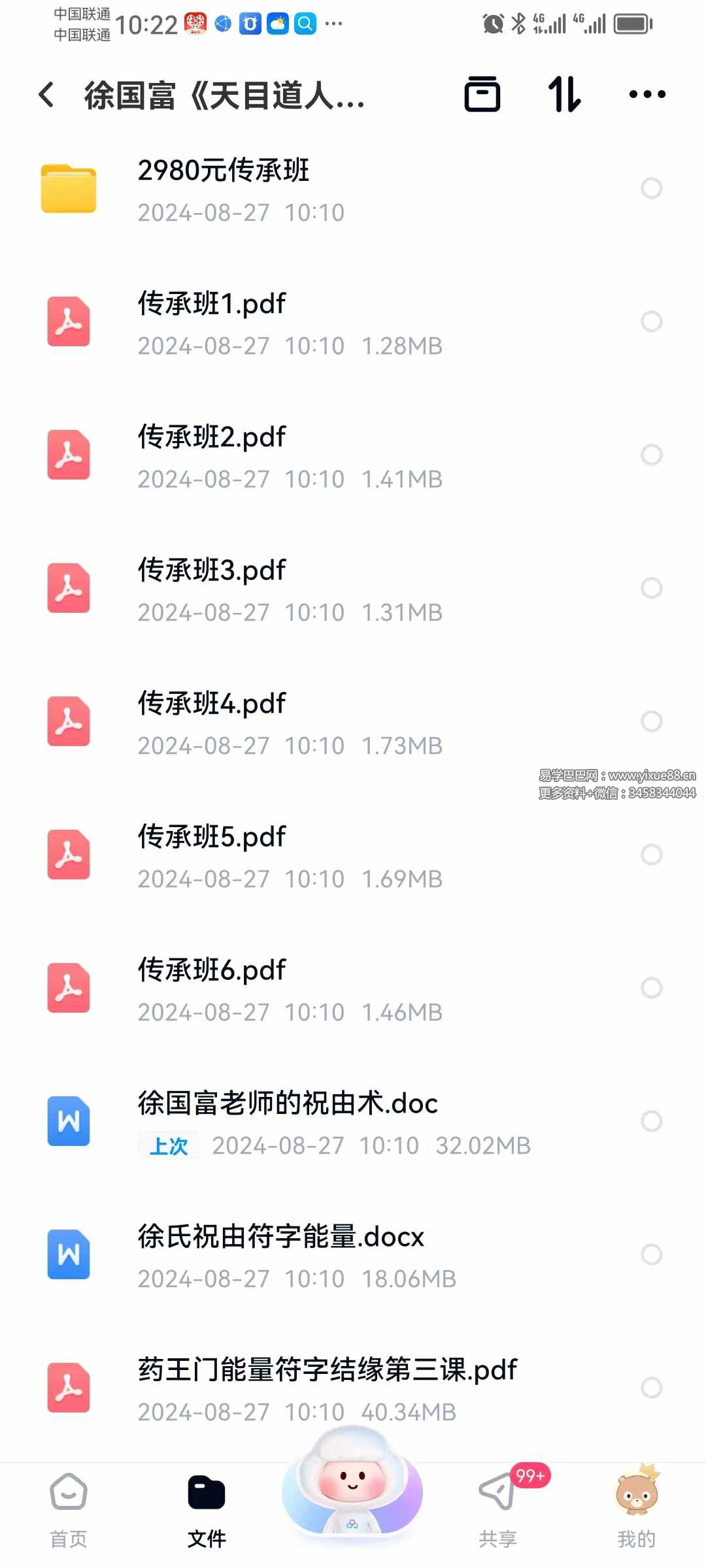Tap the PDF icon of 传承班6.pdf

pos(68,988)
